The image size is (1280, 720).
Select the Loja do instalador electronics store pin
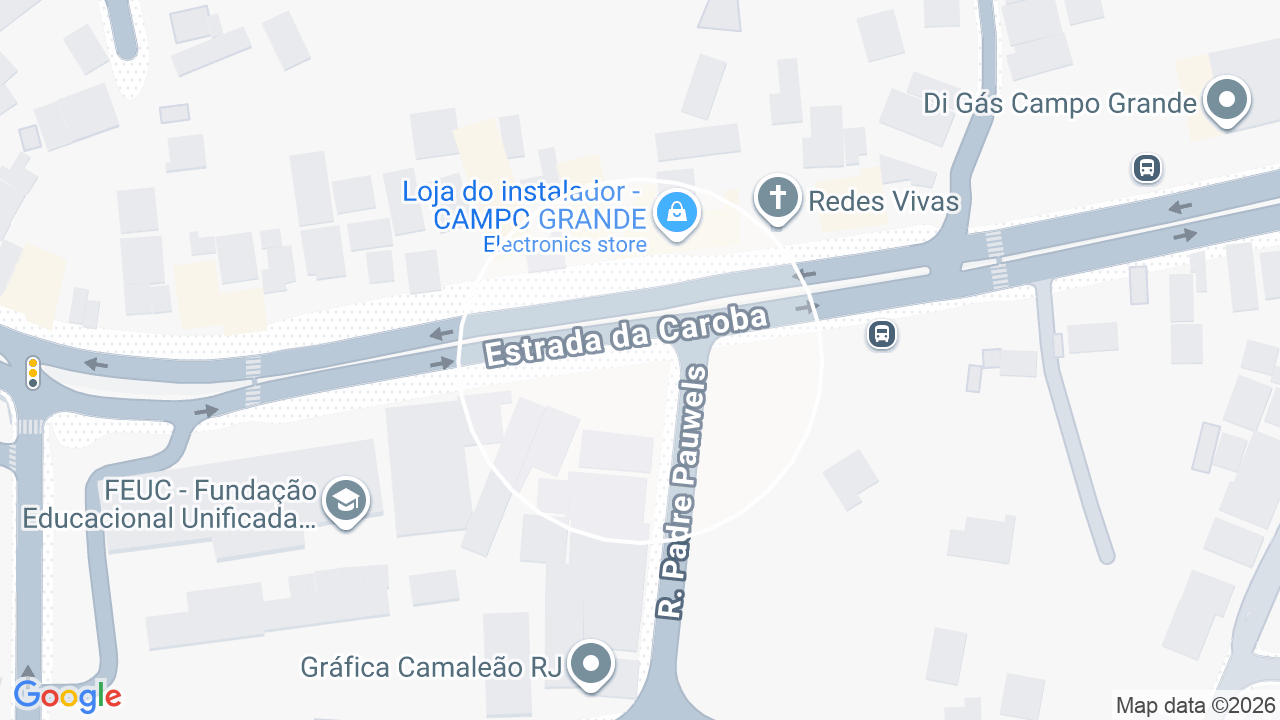point(677,213)
